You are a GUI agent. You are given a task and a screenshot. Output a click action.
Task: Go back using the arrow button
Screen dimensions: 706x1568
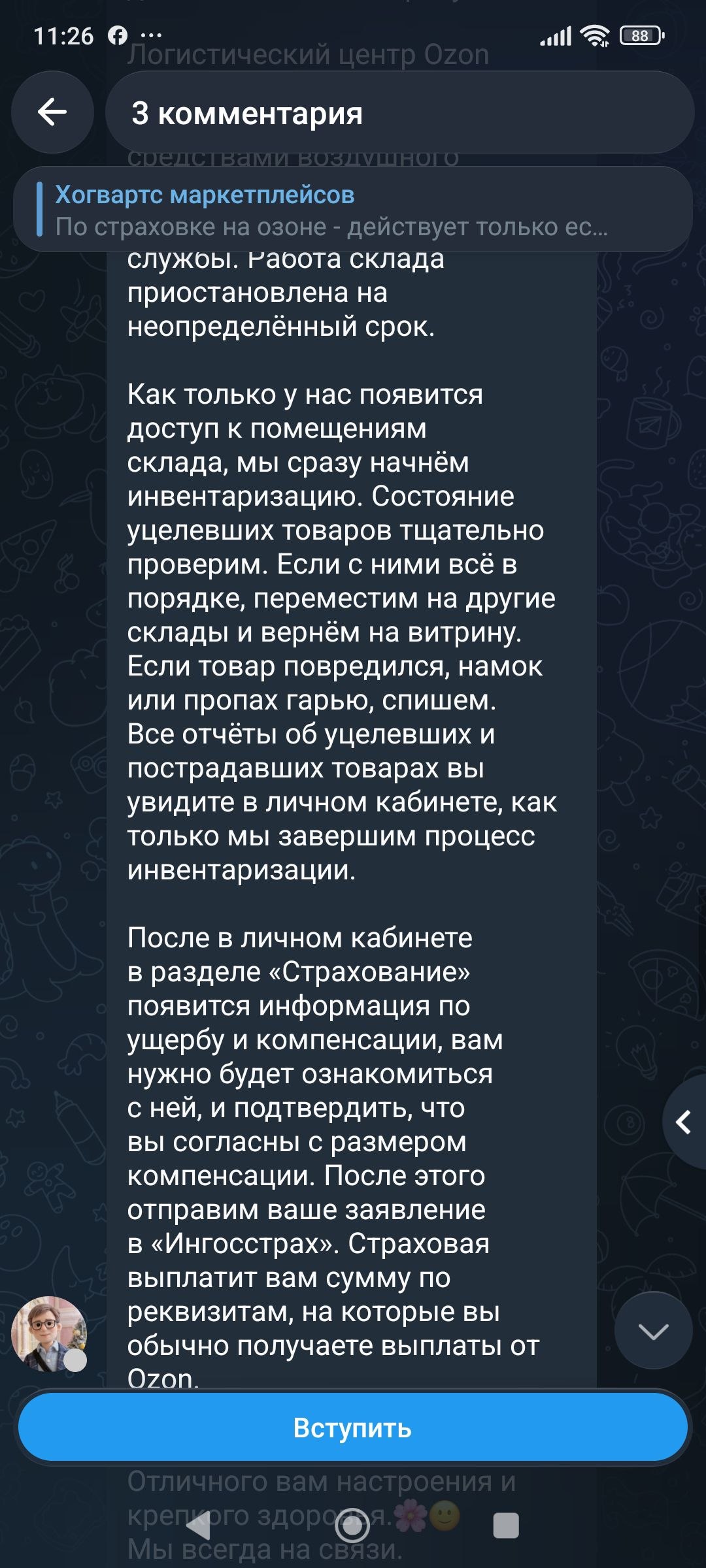(x=52, y=112)
